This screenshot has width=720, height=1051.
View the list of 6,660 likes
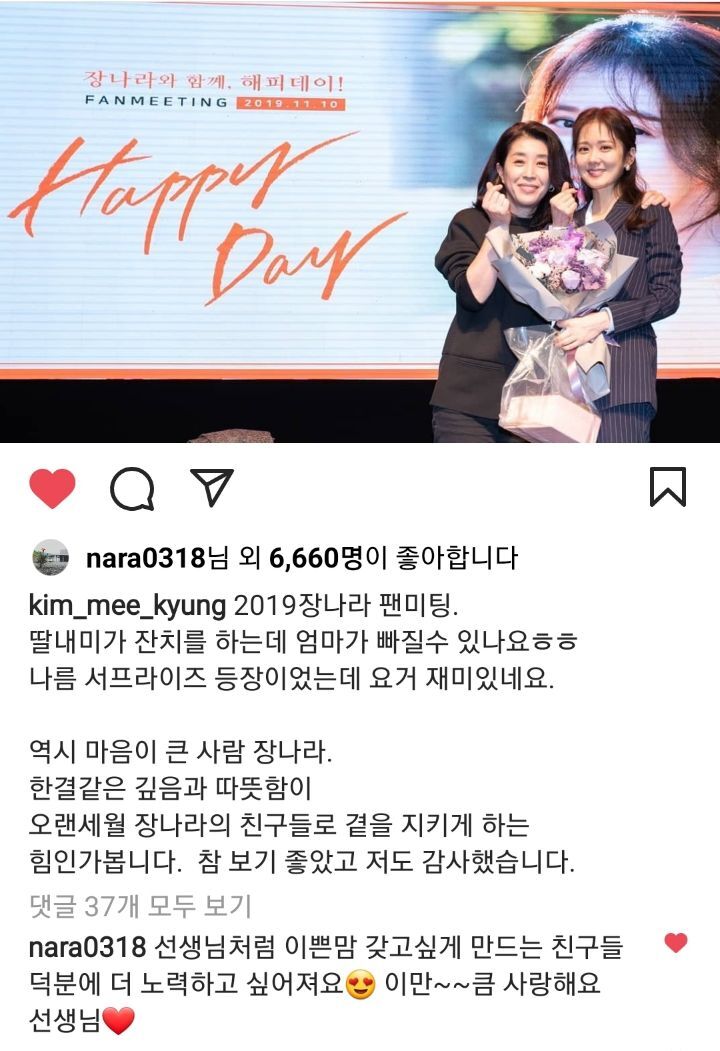315,558
